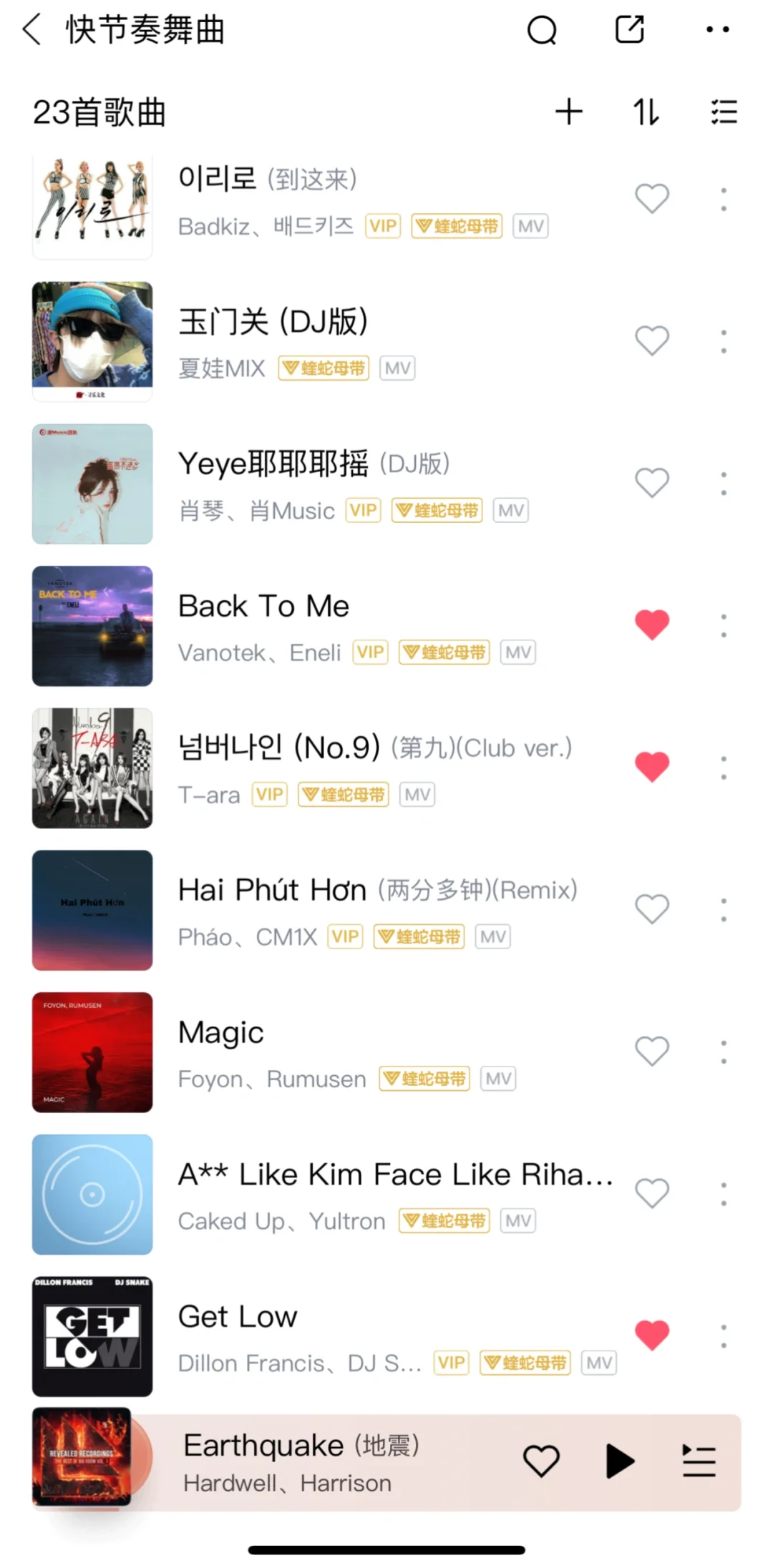Open multi-select list management
The image size is (773, 1568).
click(724, 112)
